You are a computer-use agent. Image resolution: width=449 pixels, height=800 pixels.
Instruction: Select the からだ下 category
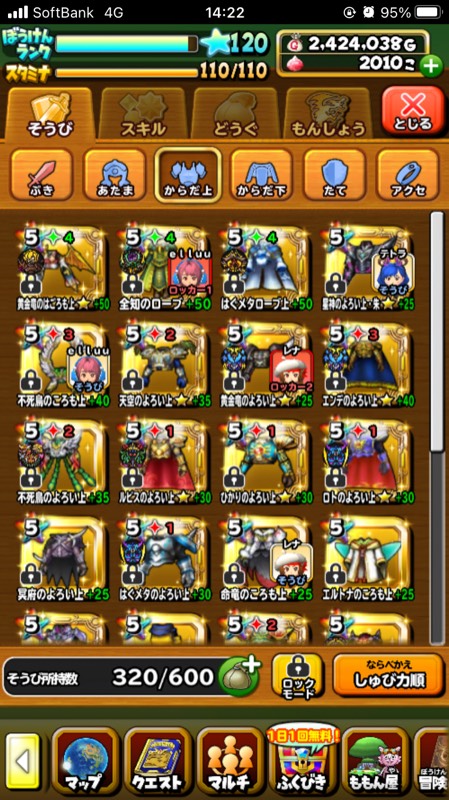coord(261,176)
